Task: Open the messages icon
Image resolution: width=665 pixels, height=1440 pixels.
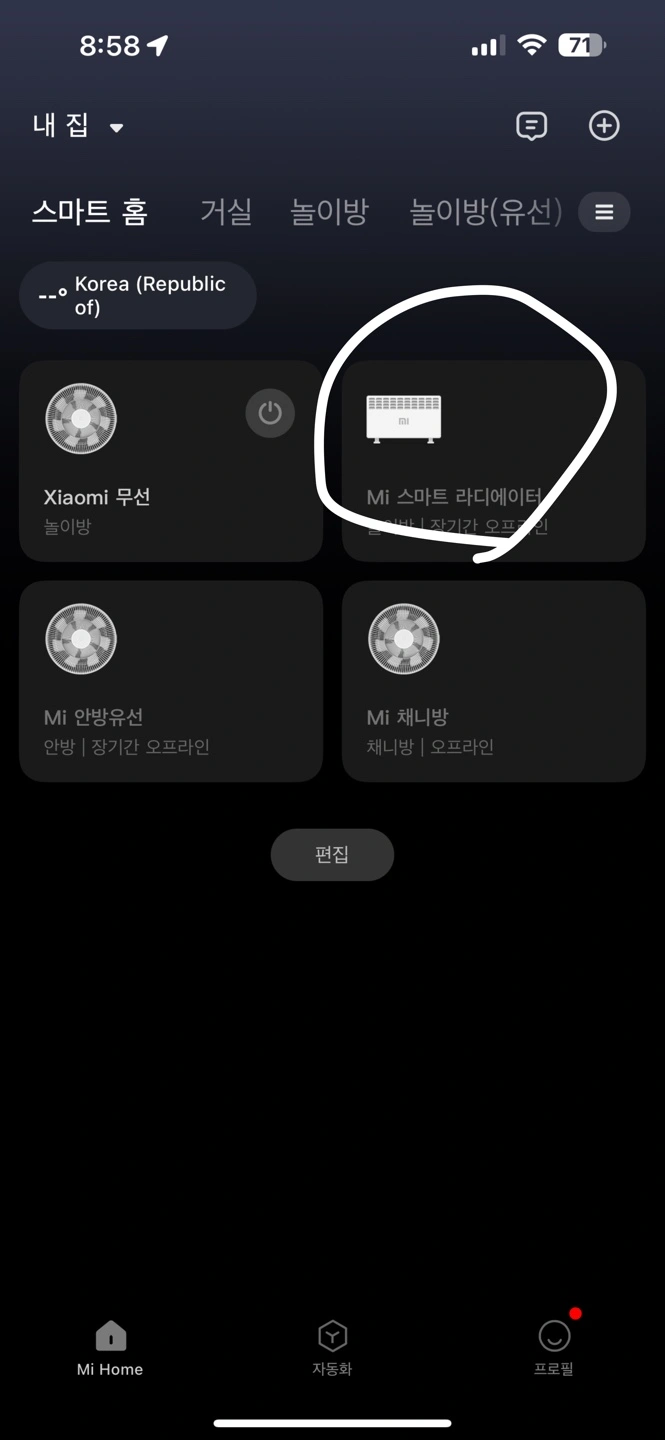Action: (531, 126)
